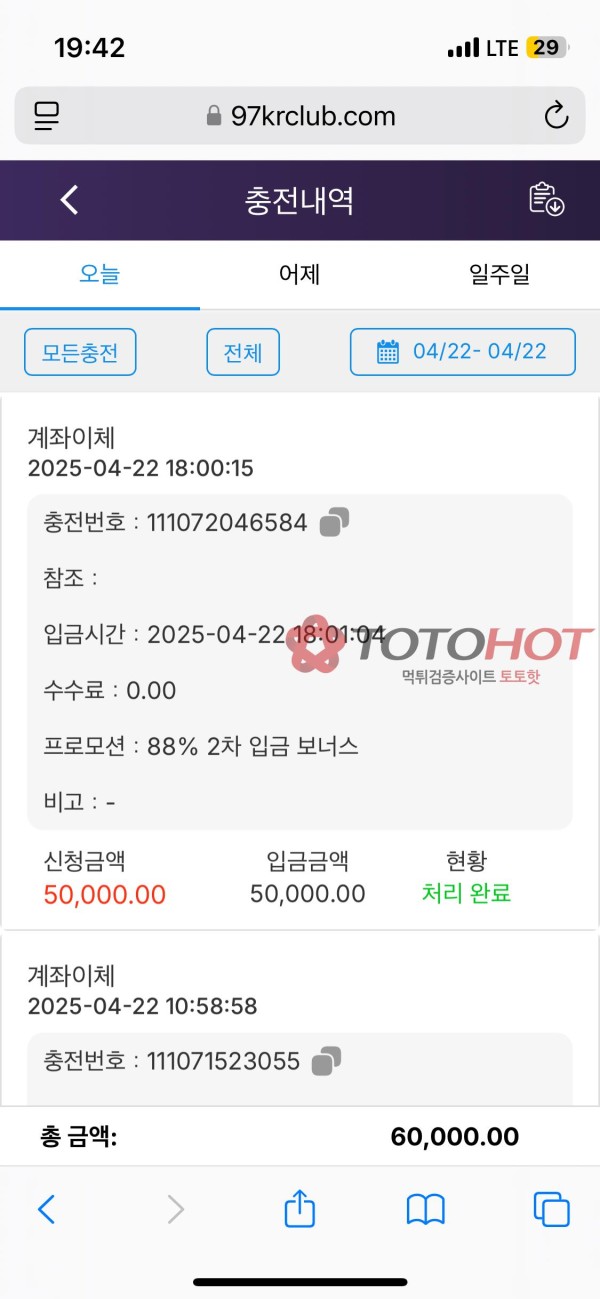Open the 전체 status filter
600x1299 pixels.
pyautogui.click(x=243, y=352)
